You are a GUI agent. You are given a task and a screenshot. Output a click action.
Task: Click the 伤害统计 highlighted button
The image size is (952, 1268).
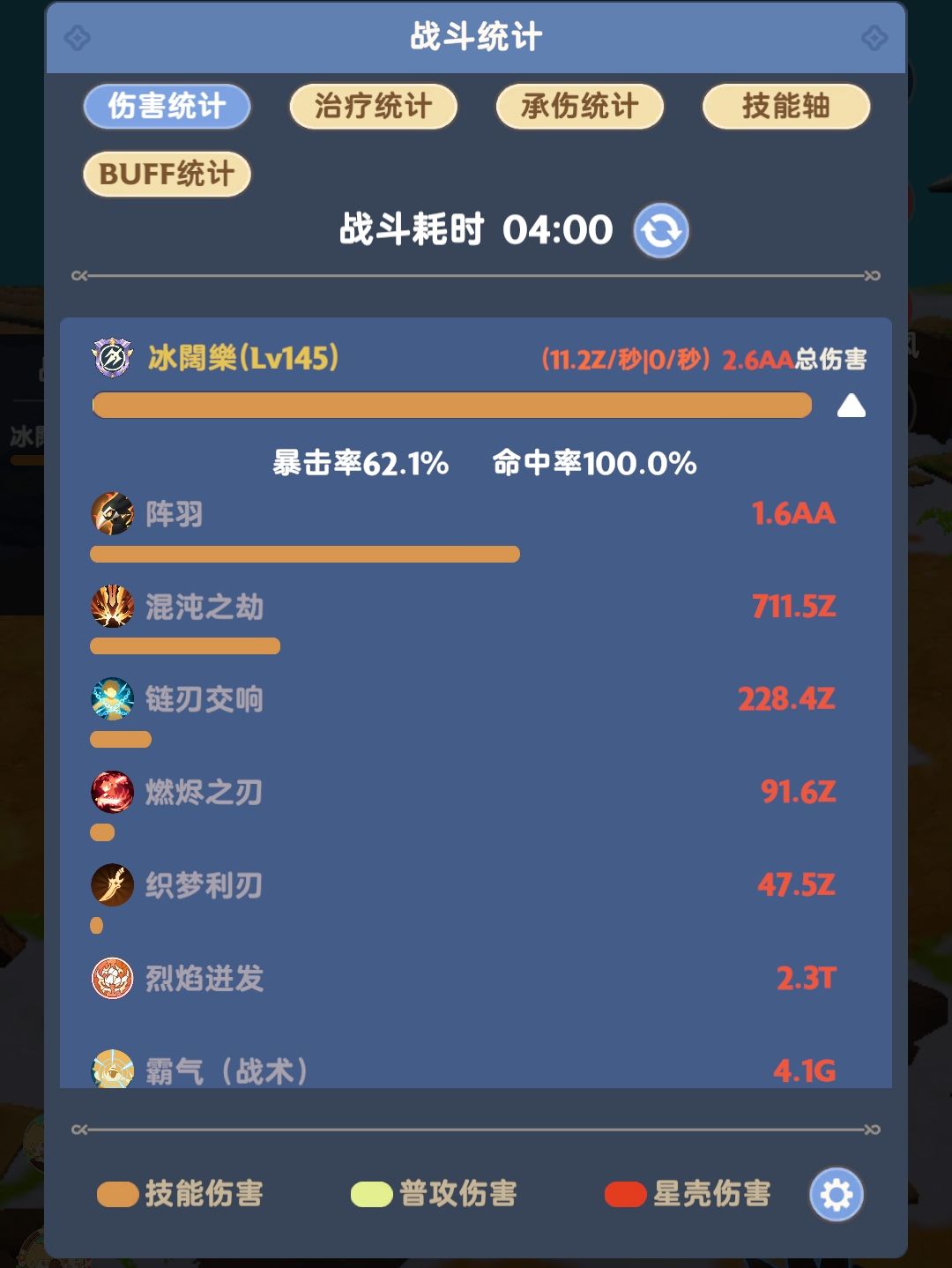click(x=167, y=106)
